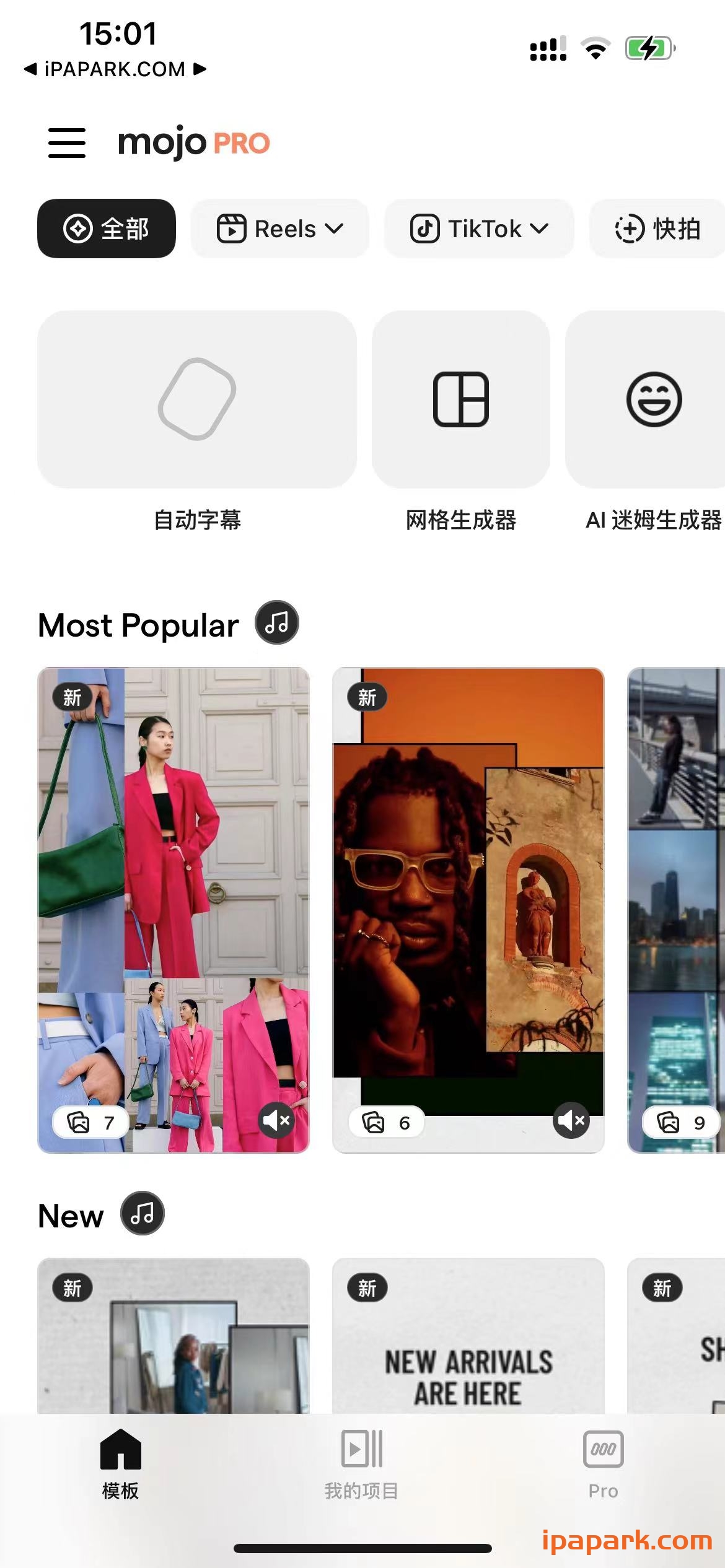Open the hamburger navigation menu
Viewport: 725px width, 1568px height.
[66, 143]
